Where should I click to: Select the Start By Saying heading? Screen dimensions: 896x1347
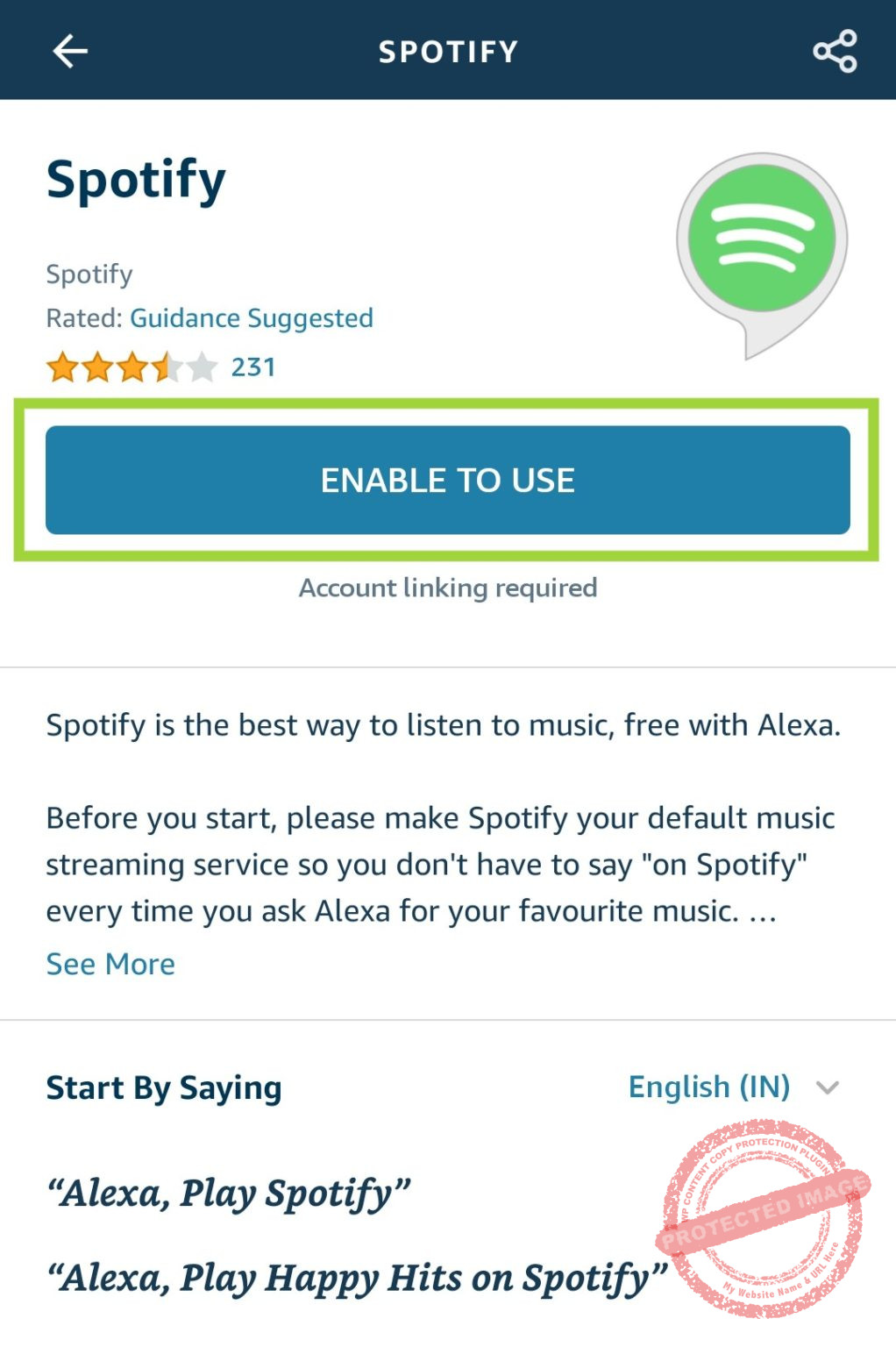pyautogui.click(x=163, y=1087)
